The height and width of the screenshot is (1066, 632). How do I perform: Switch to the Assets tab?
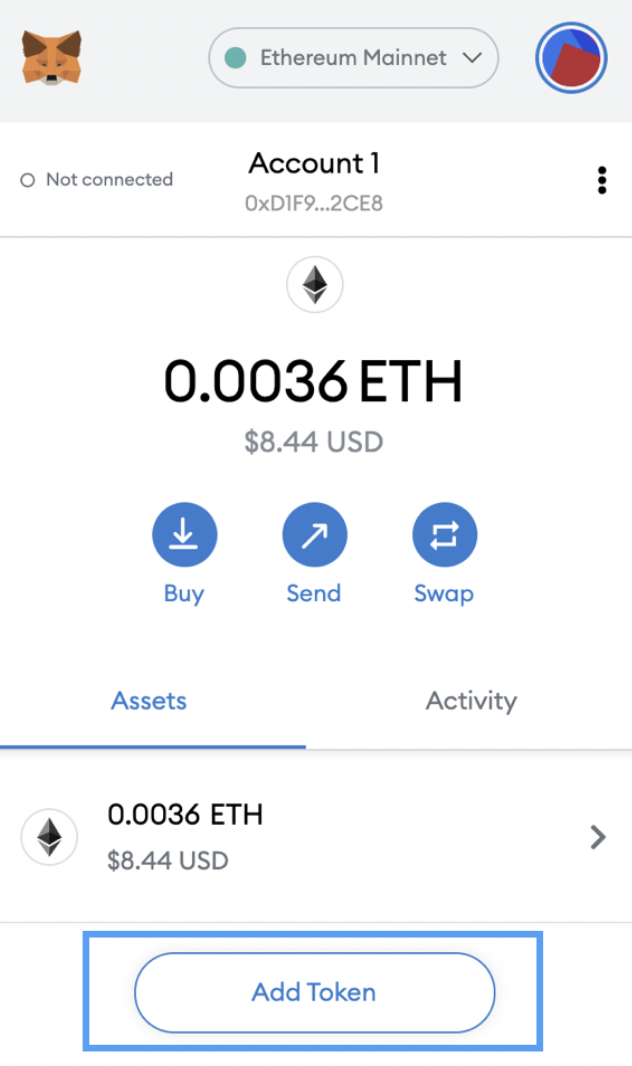coord(149,701)
